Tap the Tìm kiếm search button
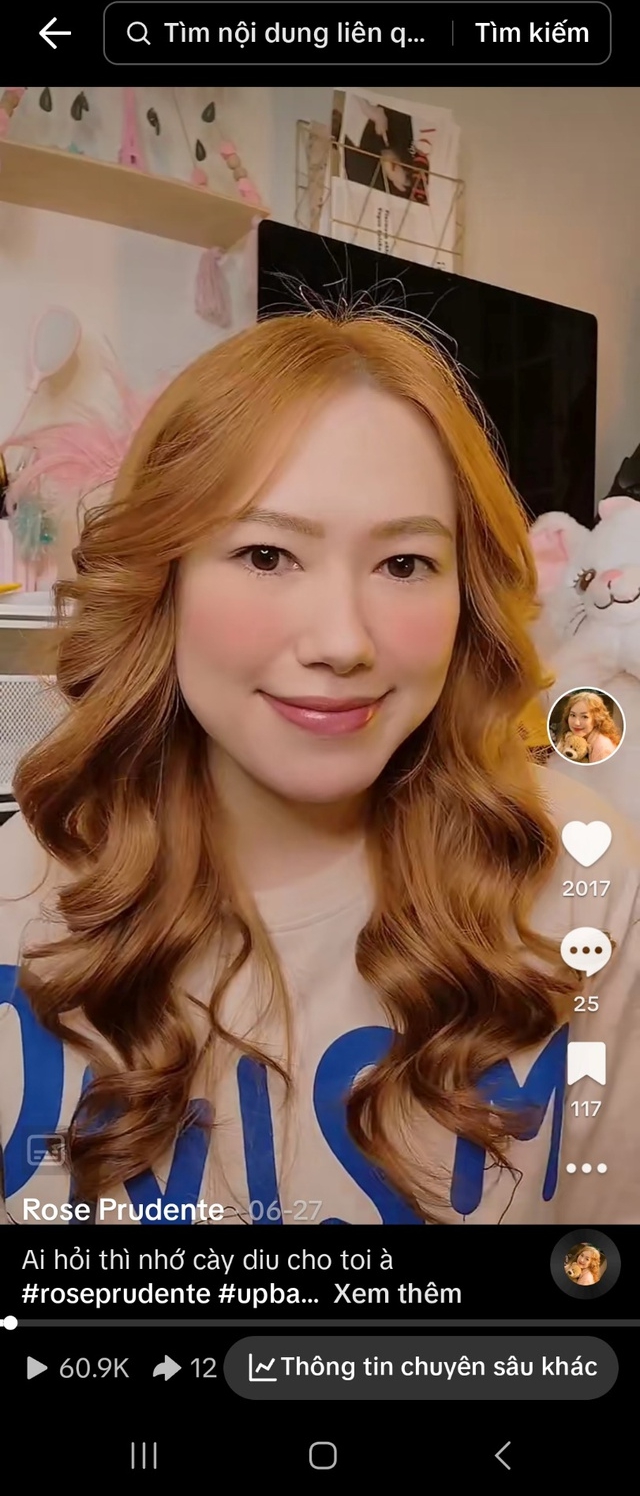This screenshot has width=640, height=1496. click(x=531, y=33)
